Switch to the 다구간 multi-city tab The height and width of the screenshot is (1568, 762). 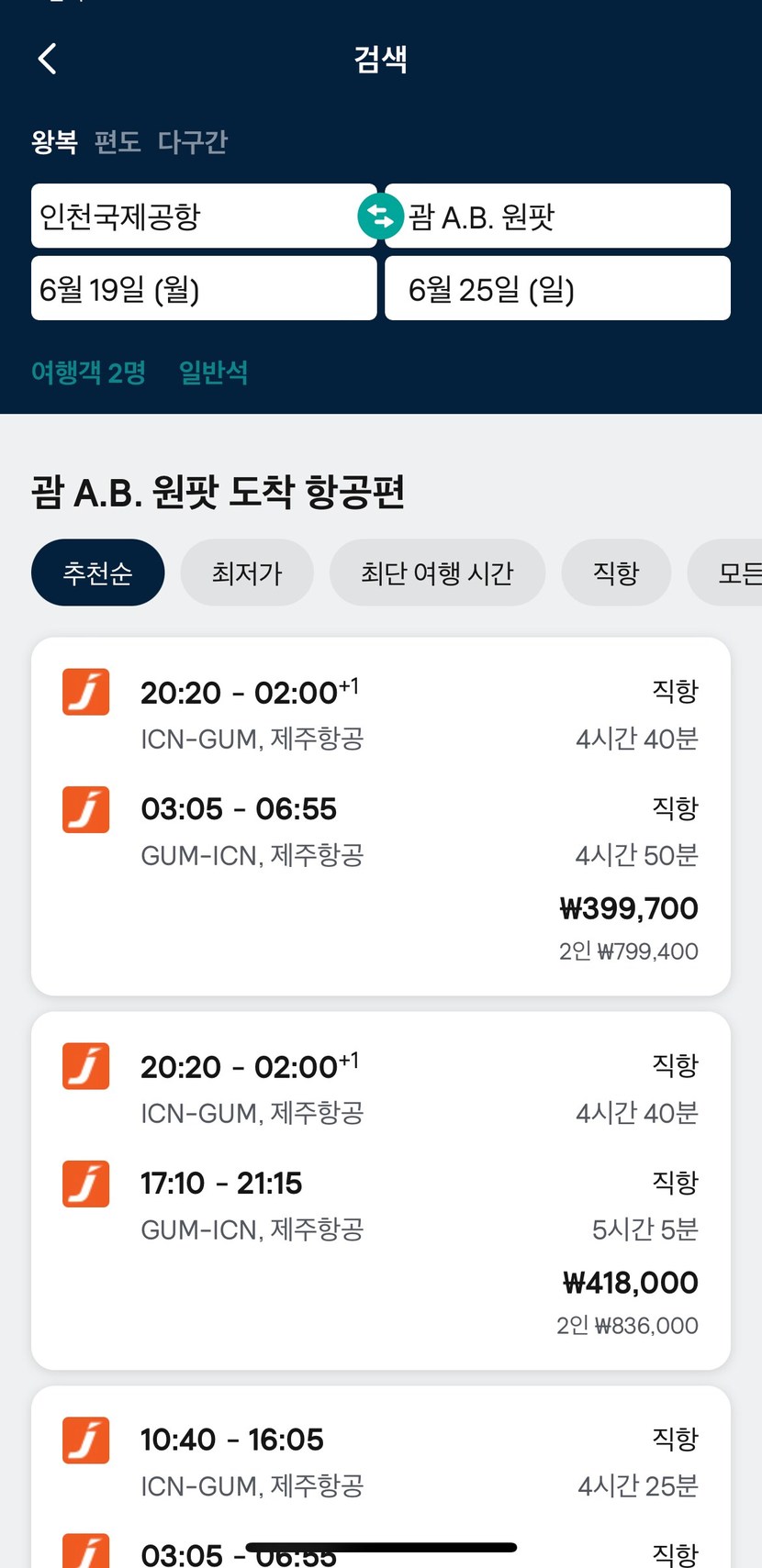point(193,142)
